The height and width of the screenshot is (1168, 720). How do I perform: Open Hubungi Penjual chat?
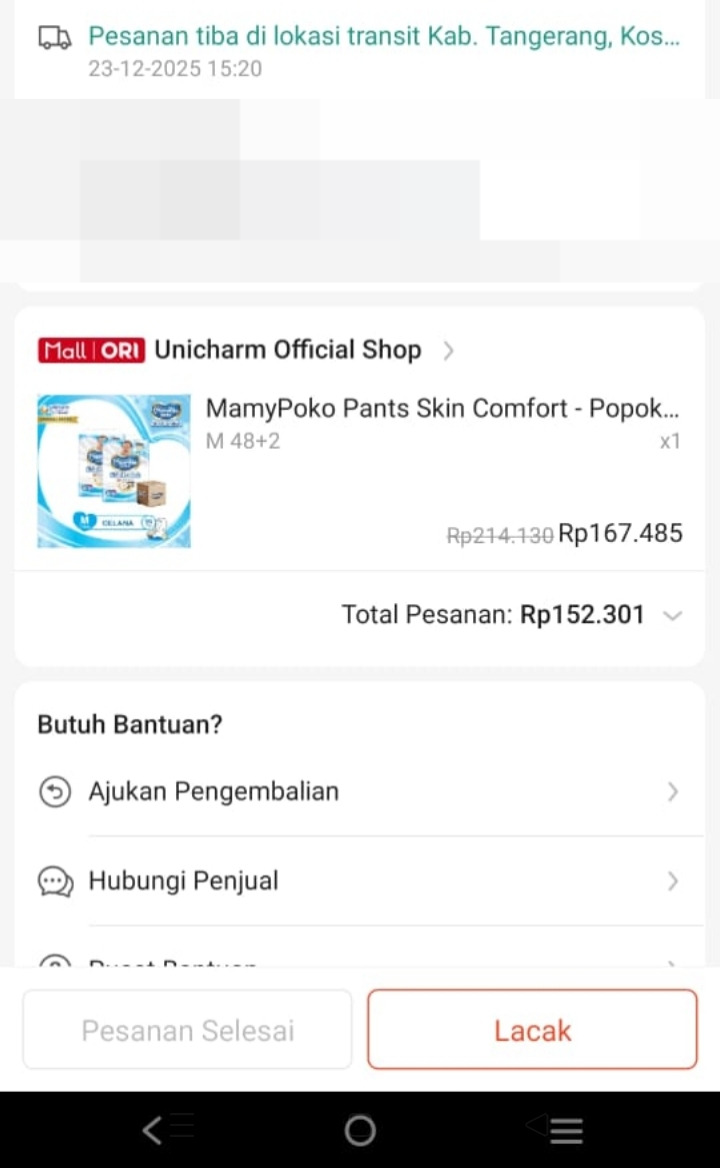pyautogui.click(x=360, y=881)
